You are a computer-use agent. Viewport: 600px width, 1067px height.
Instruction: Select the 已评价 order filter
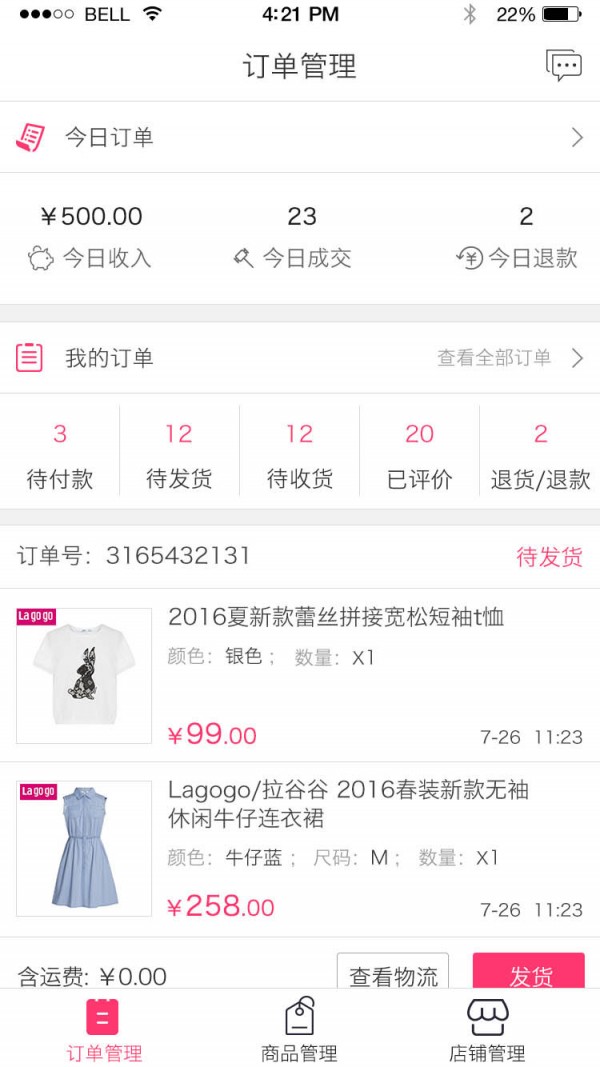419,456
